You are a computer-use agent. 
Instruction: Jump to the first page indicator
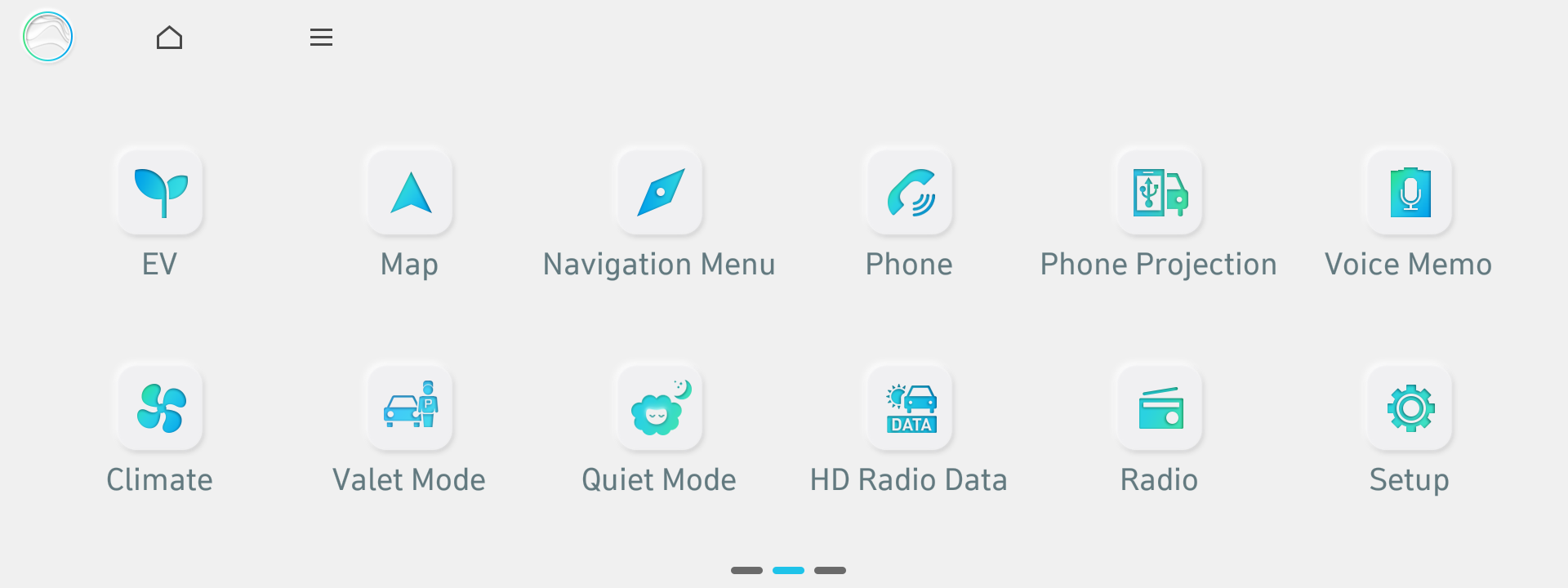[746, 570]
